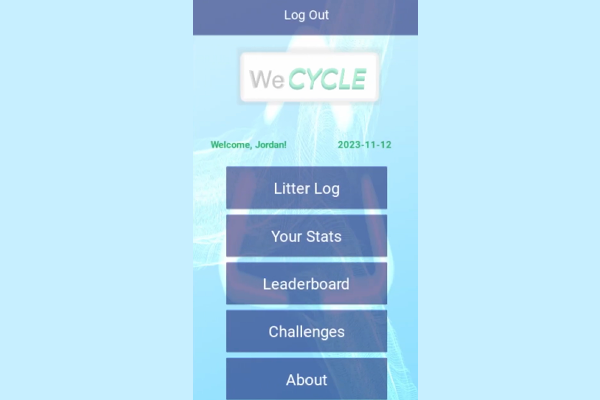Image resolution: width=600 pixels, height=400 pixels.
Task: View Your Stats
Action: [x=306, y=236]
